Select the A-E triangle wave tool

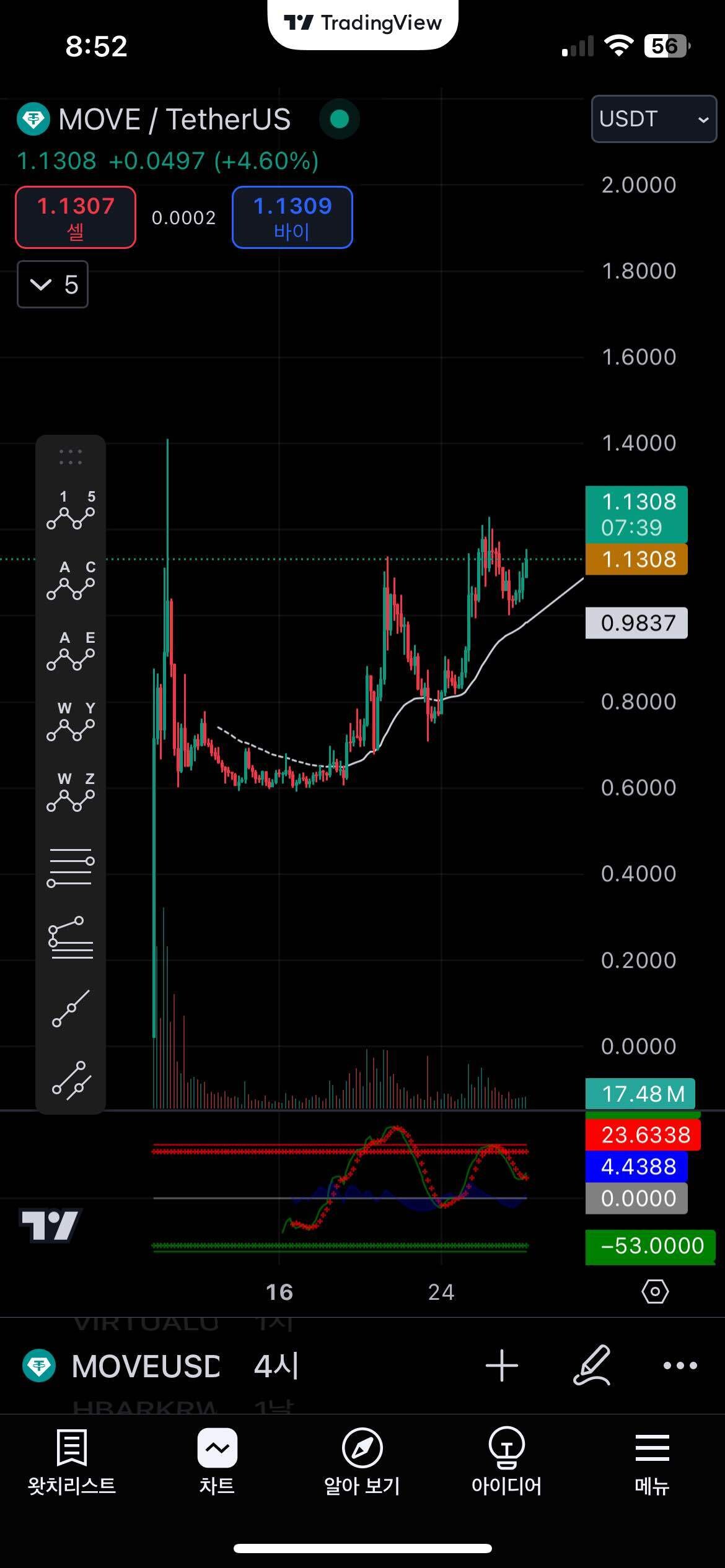click(71, 651)
